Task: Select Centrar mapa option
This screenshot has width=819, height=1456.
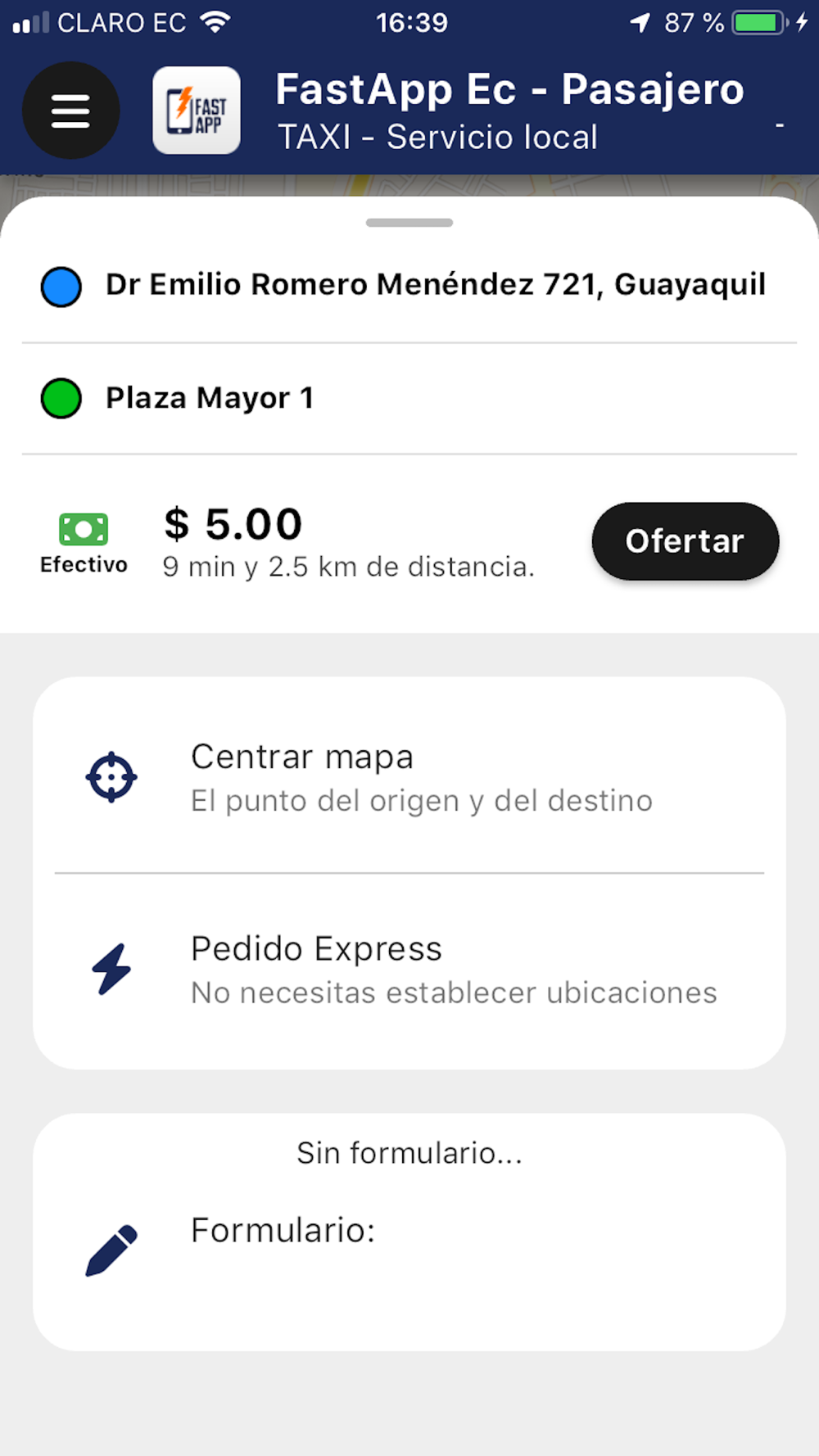Action: [409, 777]
